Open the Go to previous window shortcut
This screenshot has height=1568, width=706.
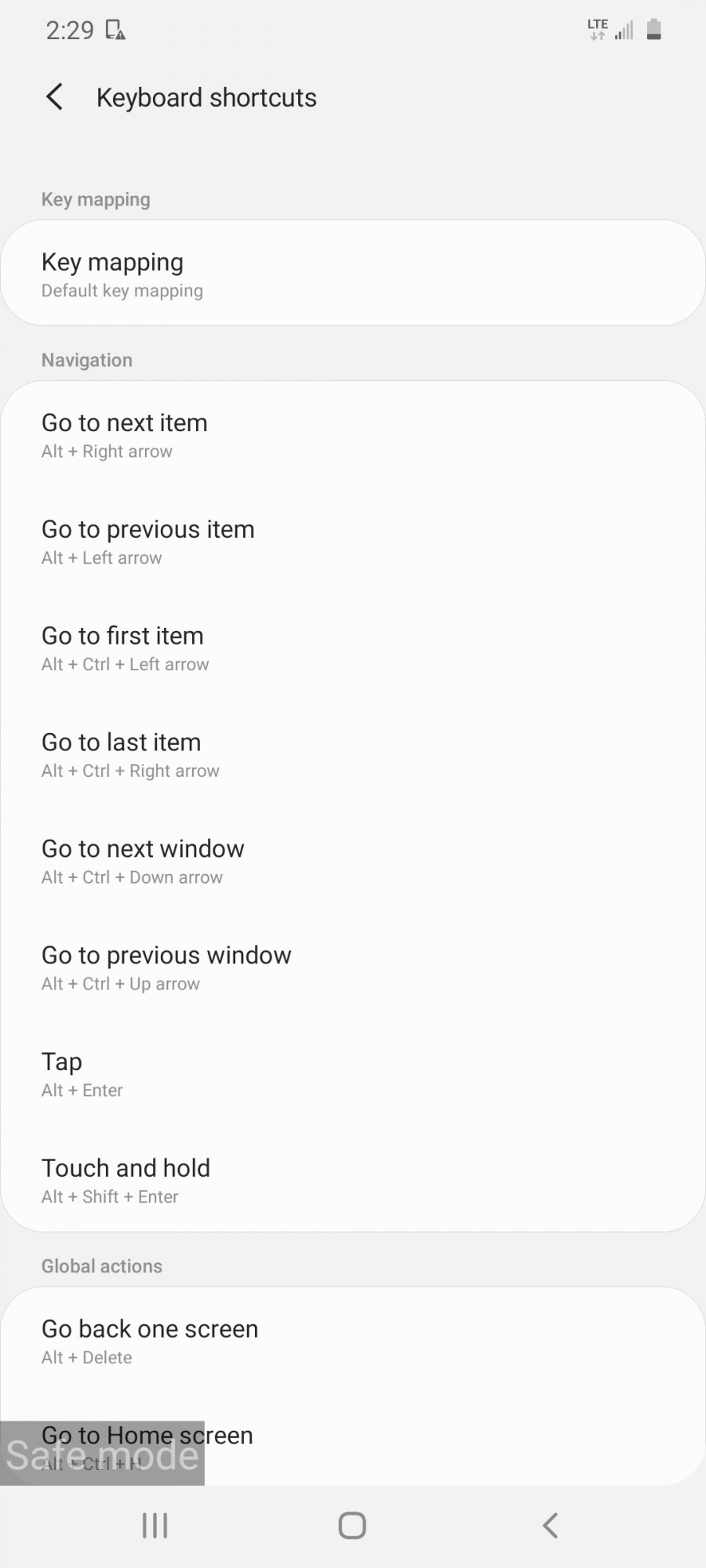pyautogui.click(x=353, y=968)
